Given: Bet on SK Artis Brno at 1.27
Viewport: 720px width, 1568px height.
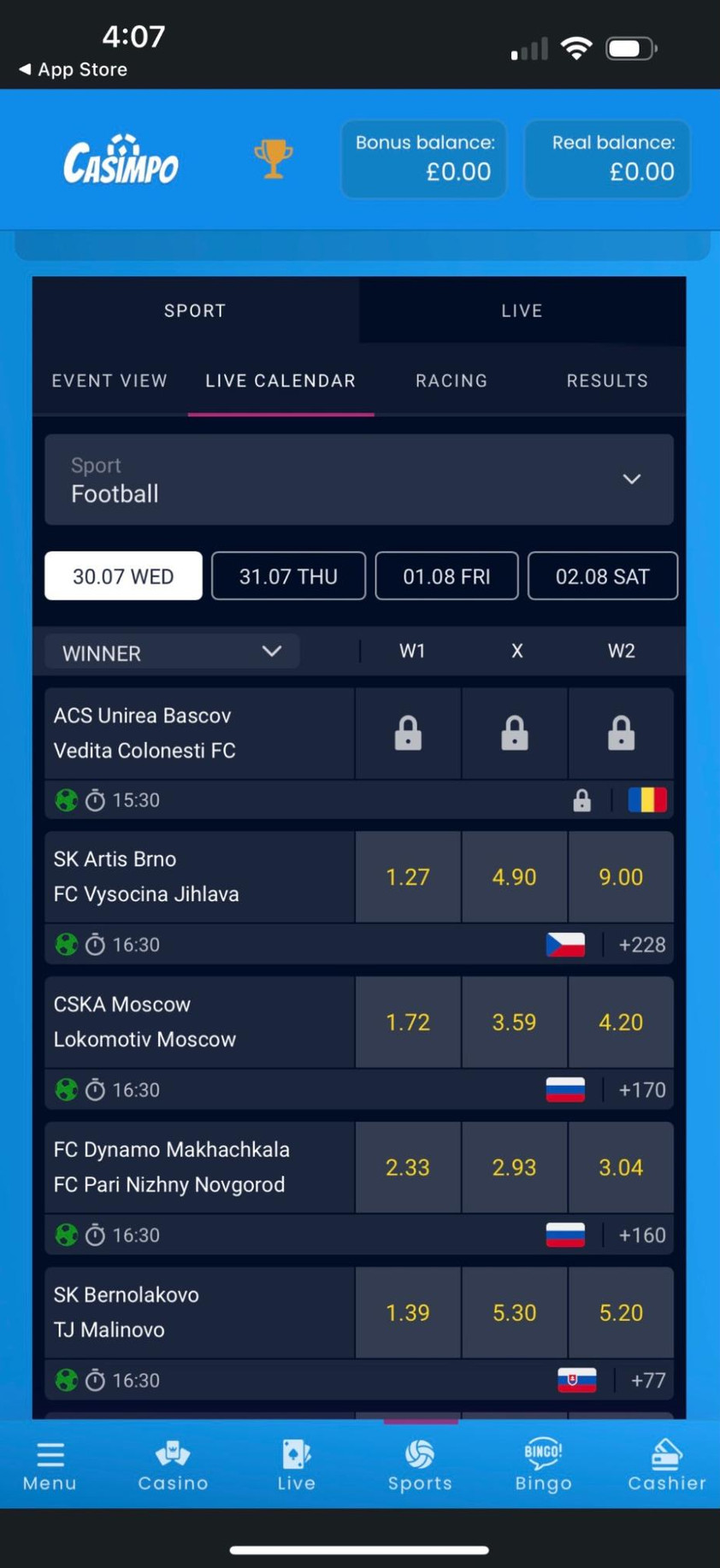Looking at the screenshot, I should [x=408, y=877].
